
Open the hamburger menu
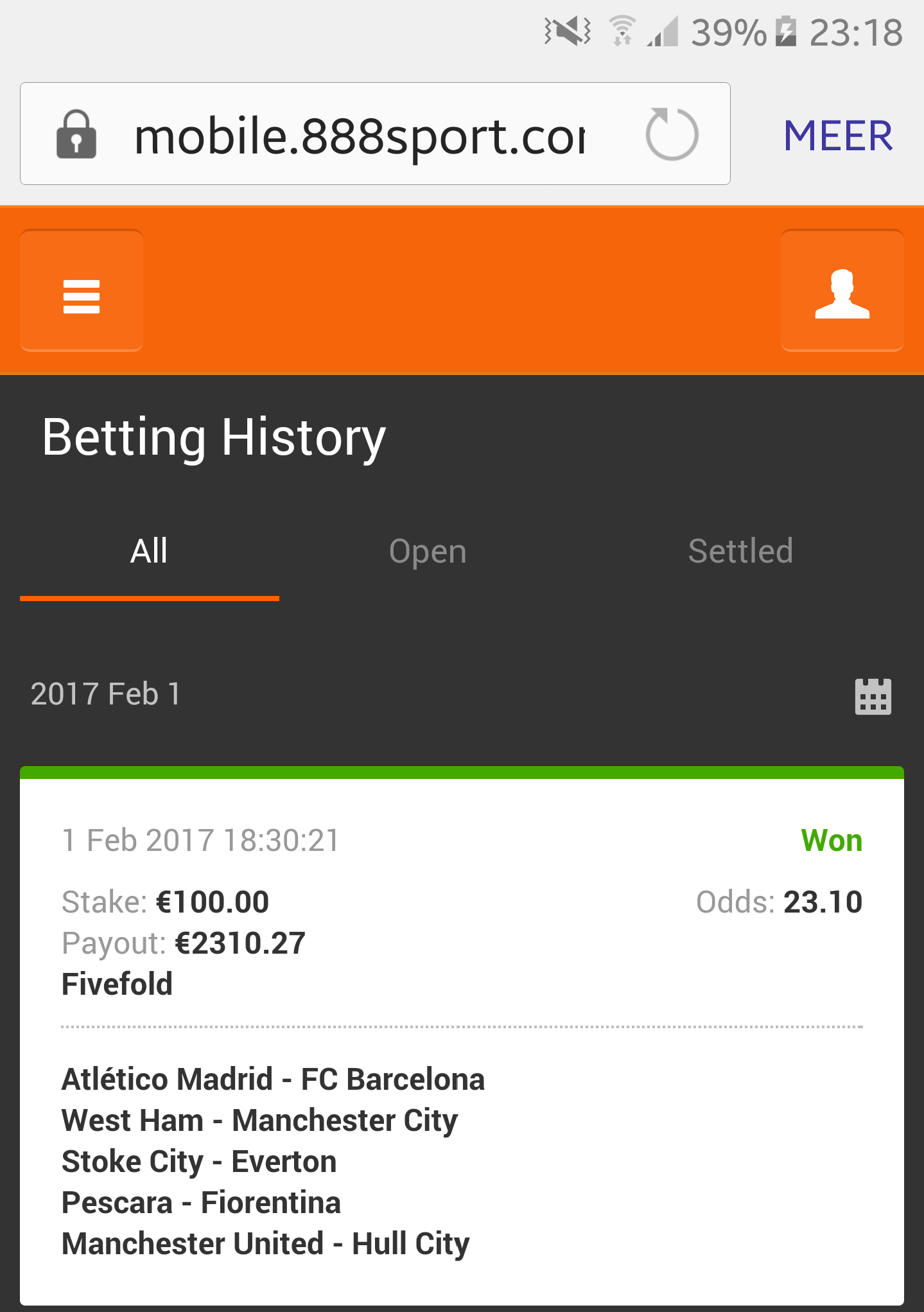coord(82,290)
